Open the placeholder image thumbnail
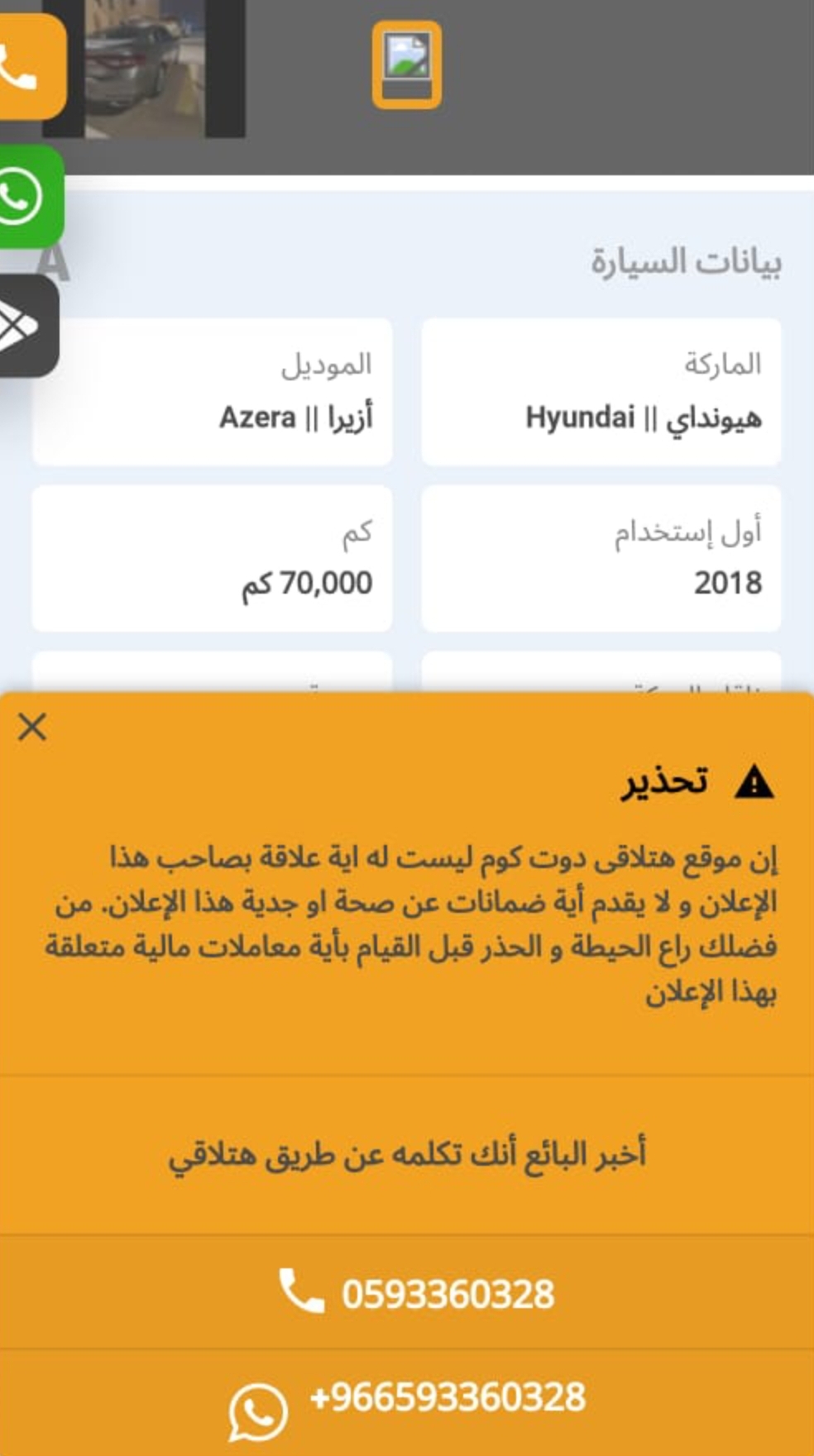 tap(406, 65)
